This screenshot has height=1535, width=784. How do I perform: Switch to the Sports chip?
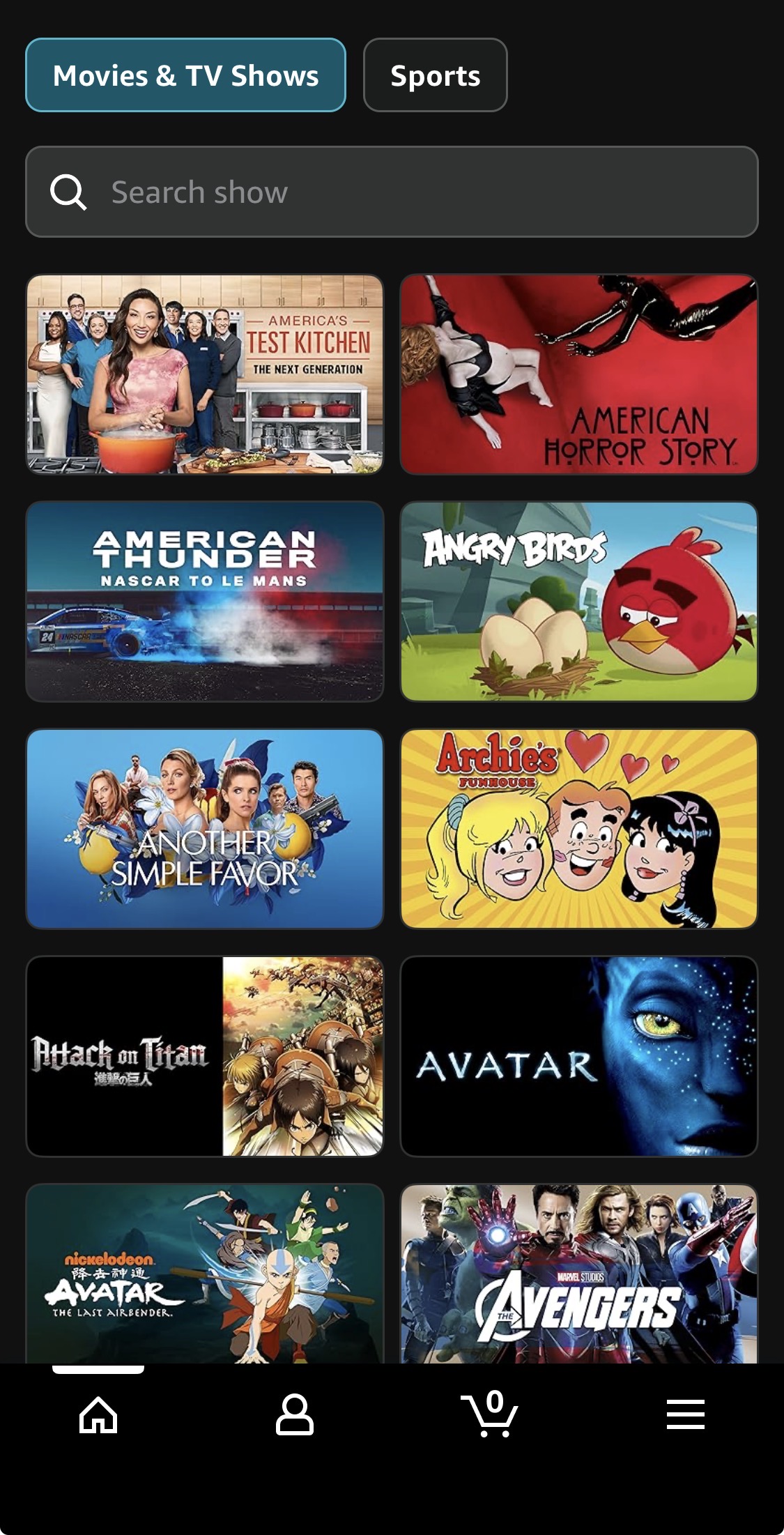(x=435, y=75)
